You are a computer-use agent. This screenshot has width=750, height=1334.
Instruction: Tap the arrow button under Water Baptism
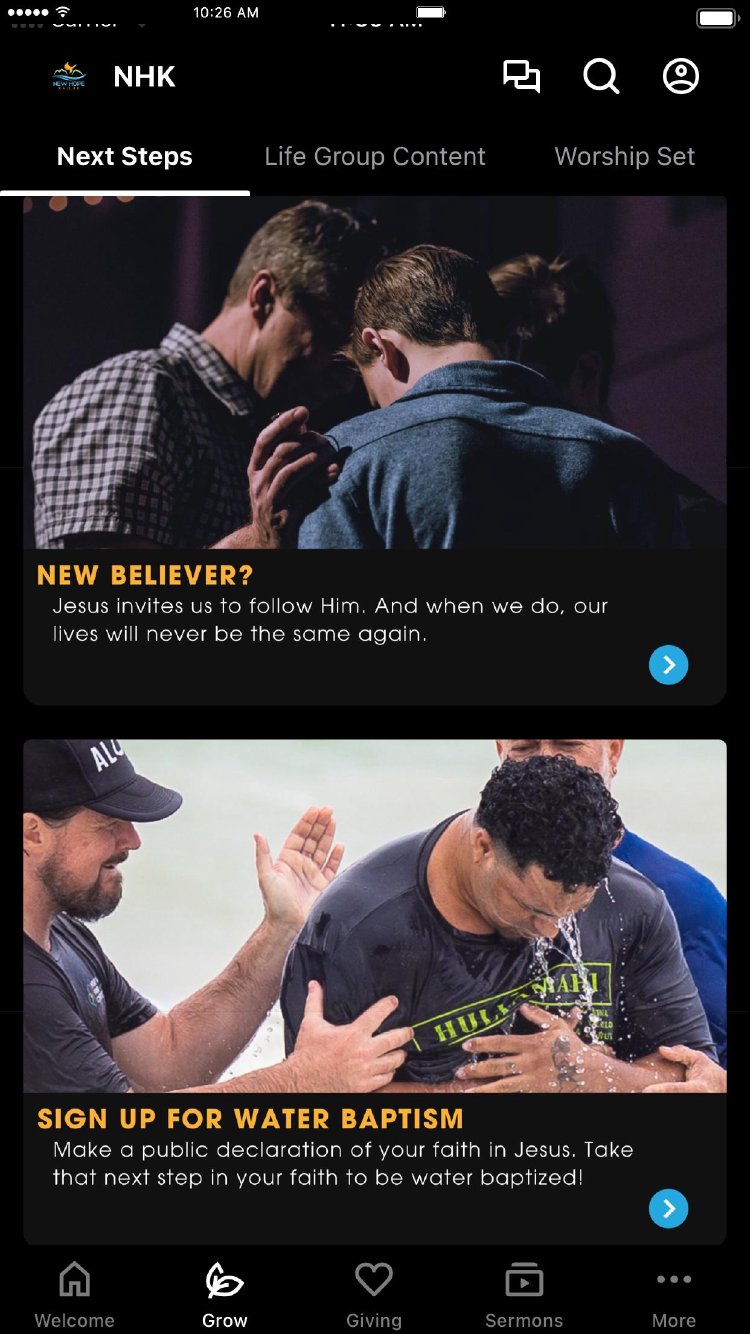click(668, 1209)
